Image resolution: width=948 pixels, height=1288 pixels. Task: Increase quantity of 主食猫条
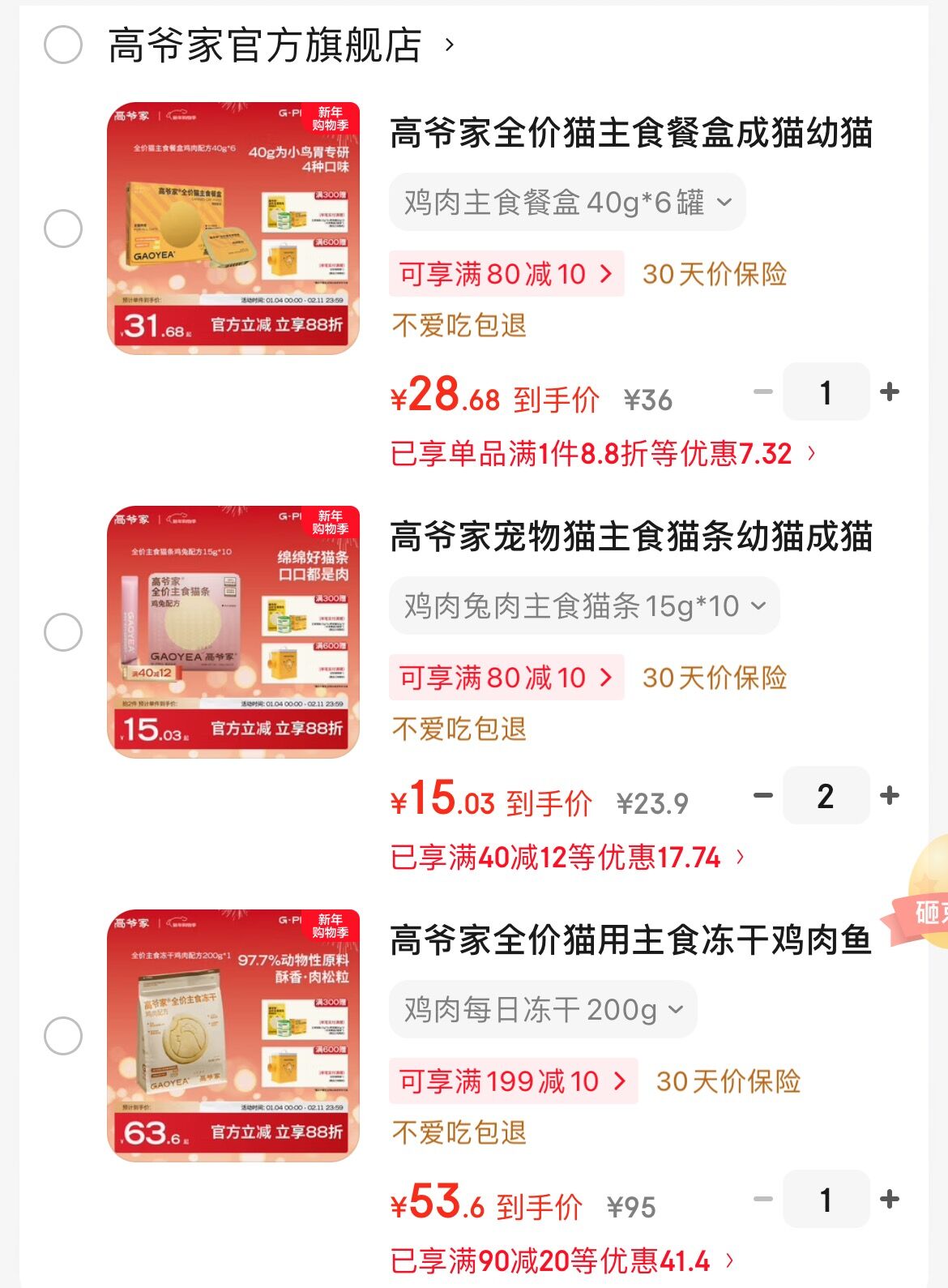(x=890, y=796)
